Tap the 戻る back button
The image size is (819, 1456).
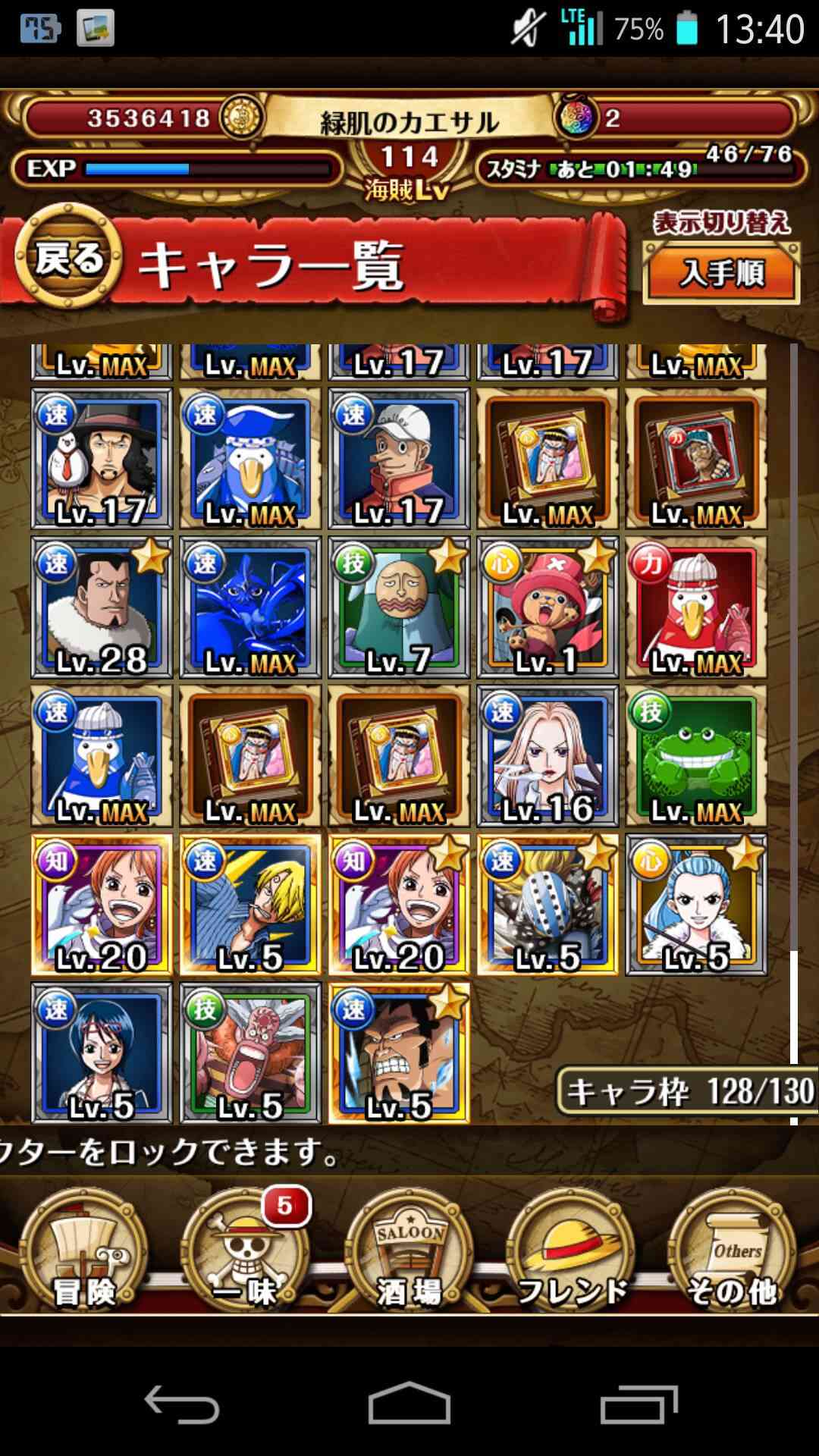click(68, 259)
